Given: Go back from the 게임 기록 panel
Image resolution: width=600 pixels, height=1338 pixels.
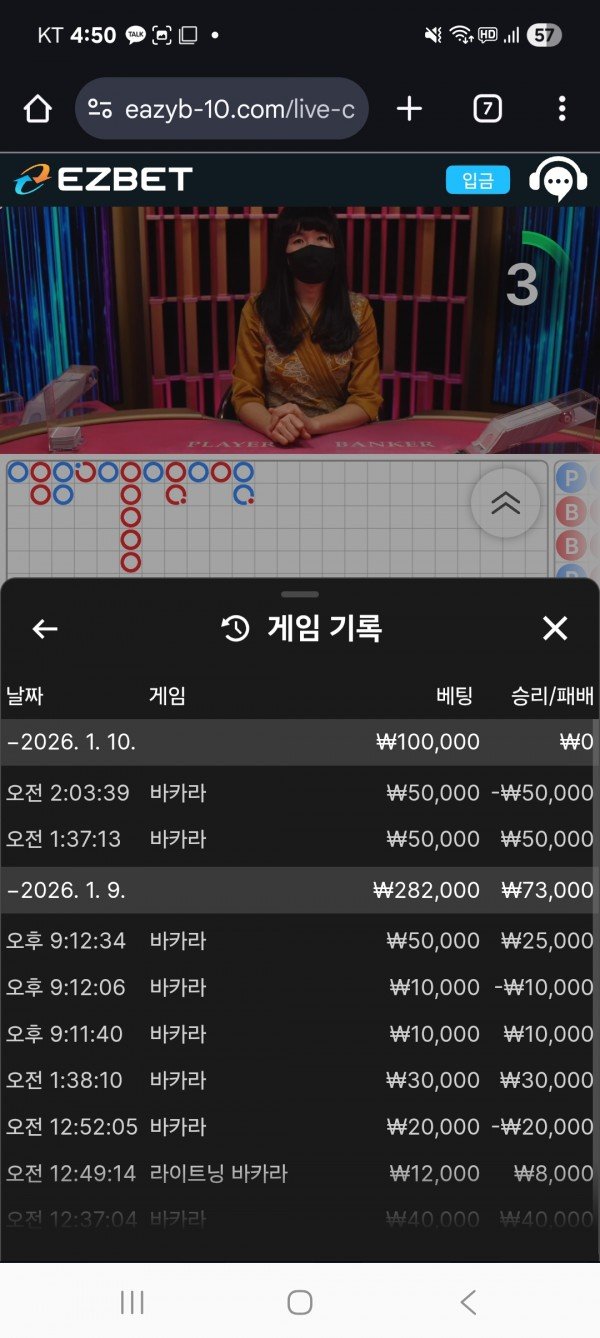Looking at the screenshot, I should [45, 628].
